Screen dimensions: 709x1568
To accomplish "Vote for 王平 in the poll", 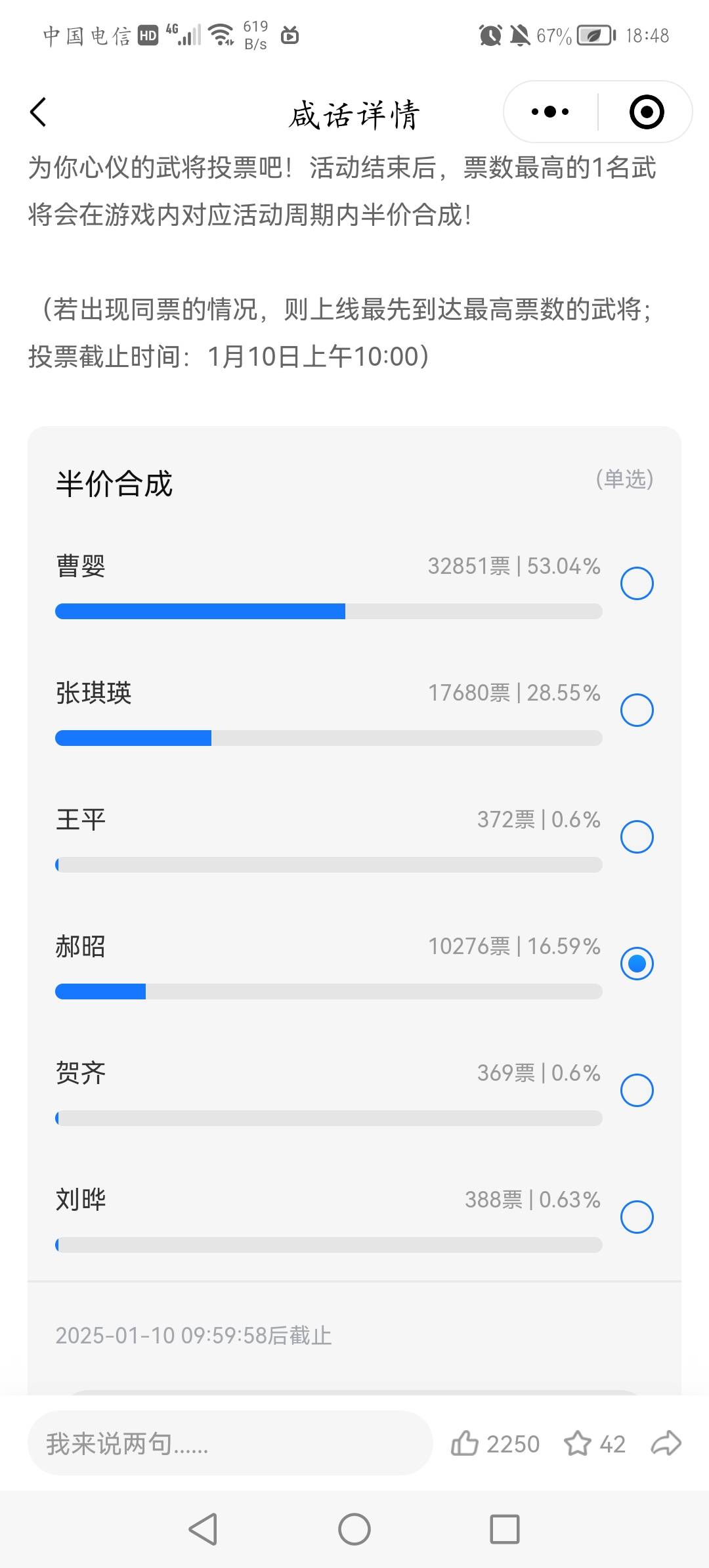I will (x=637, y=837).
